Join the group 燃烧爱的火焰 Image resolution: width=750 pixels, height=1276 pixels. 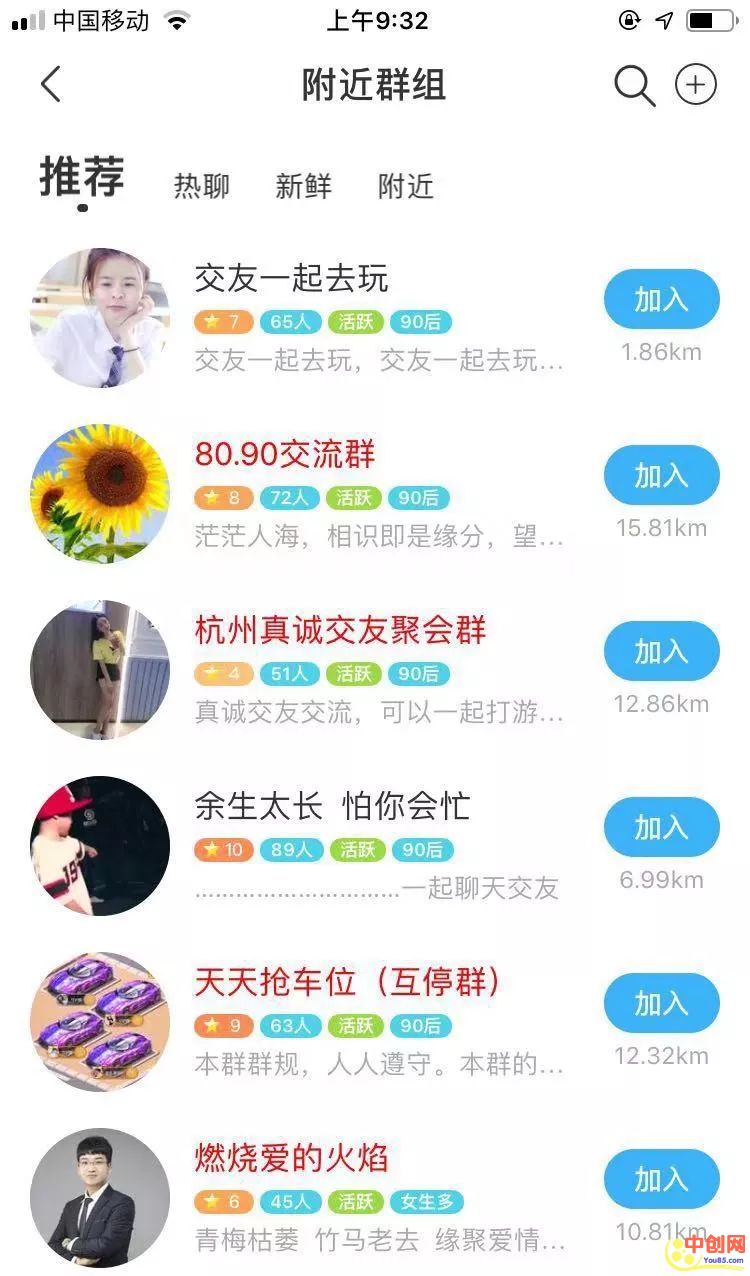pos(661,1179)
